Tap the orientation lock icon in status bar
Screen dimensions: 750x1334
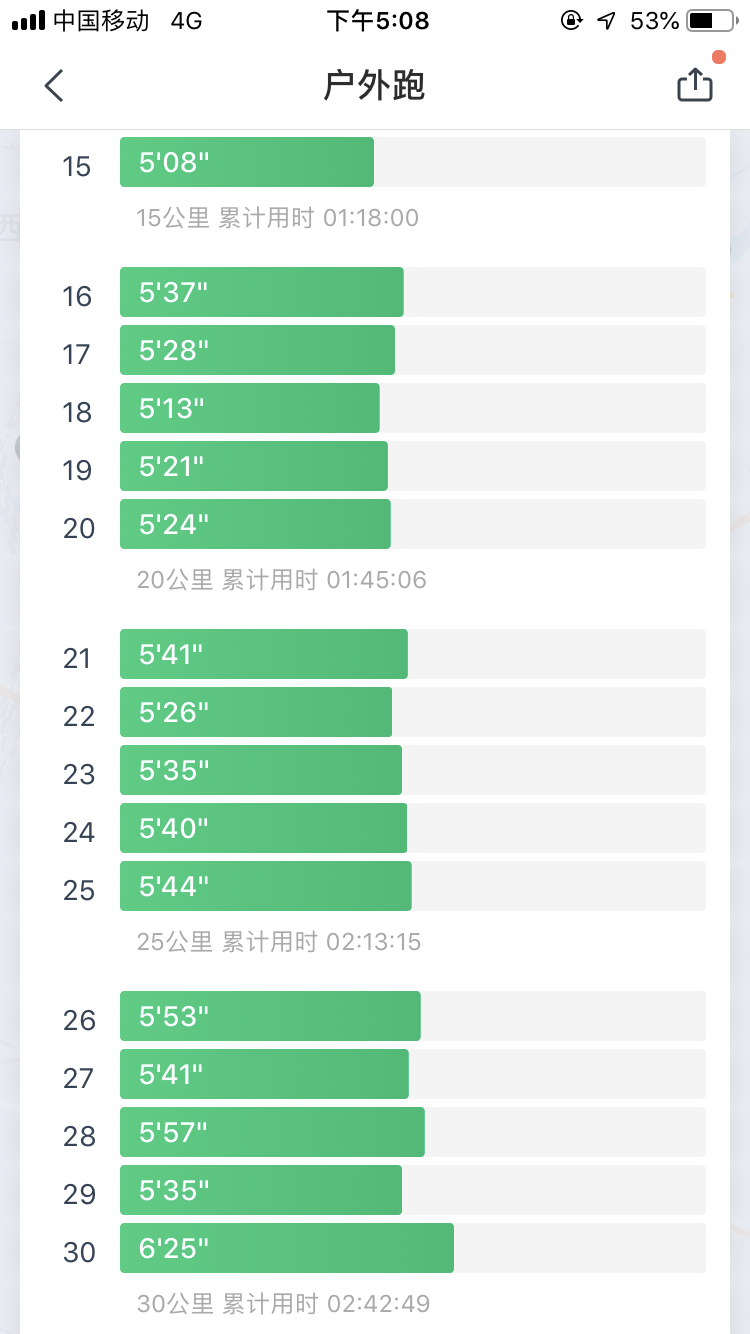click(x=571, y=19)
